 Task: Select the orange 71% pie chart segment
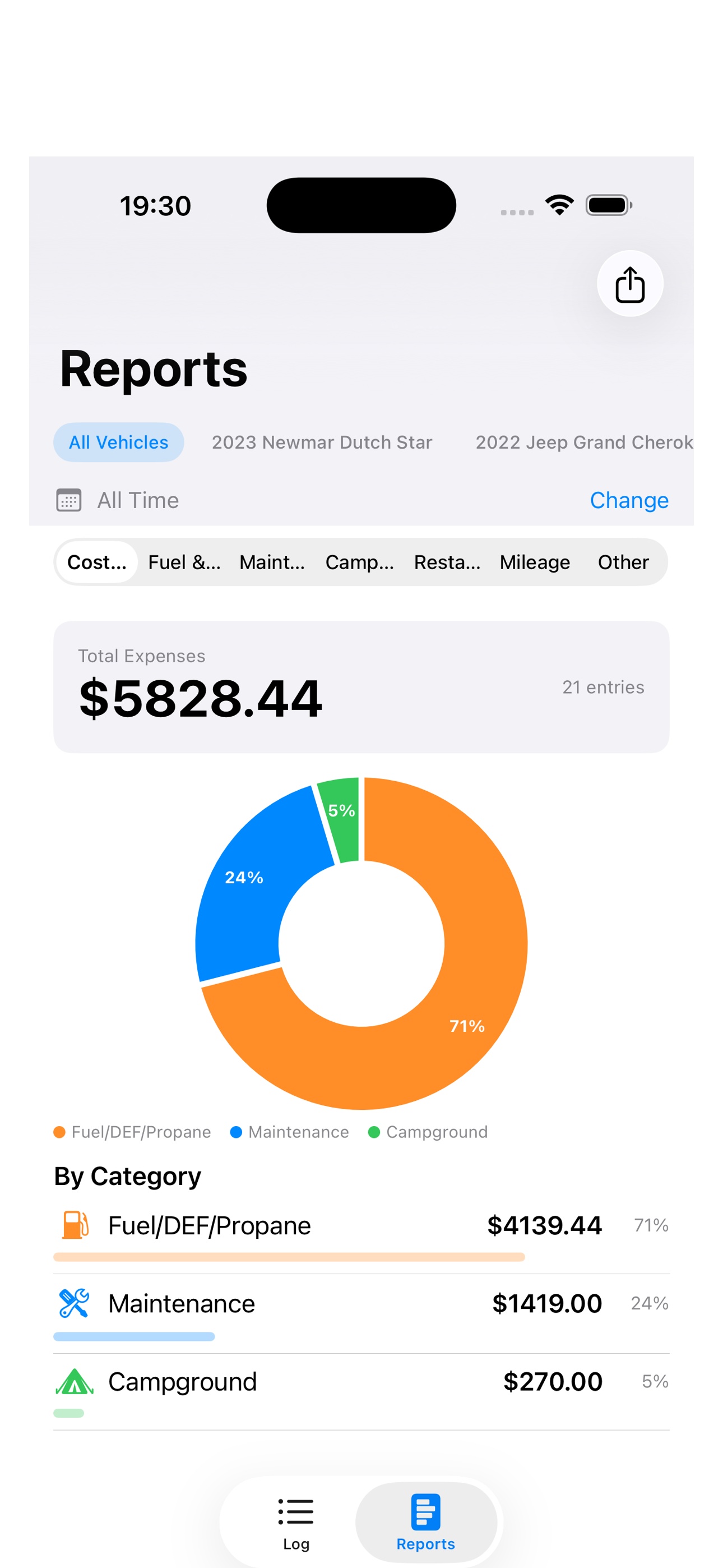pos(467,1026)
